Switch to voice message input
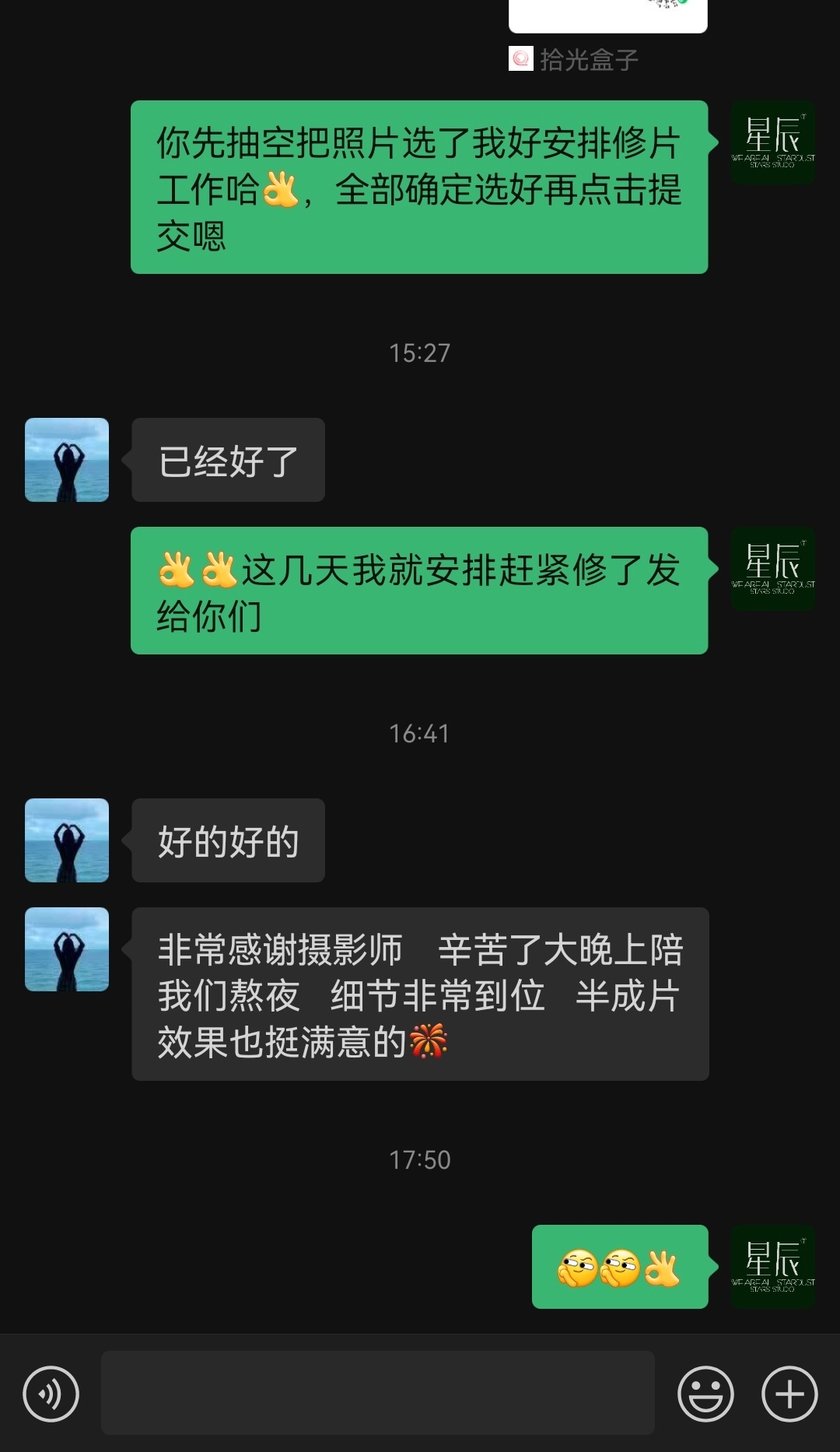Image resolution: width=840 pixels, height=1452 pixels. (x=51, y=1394)
